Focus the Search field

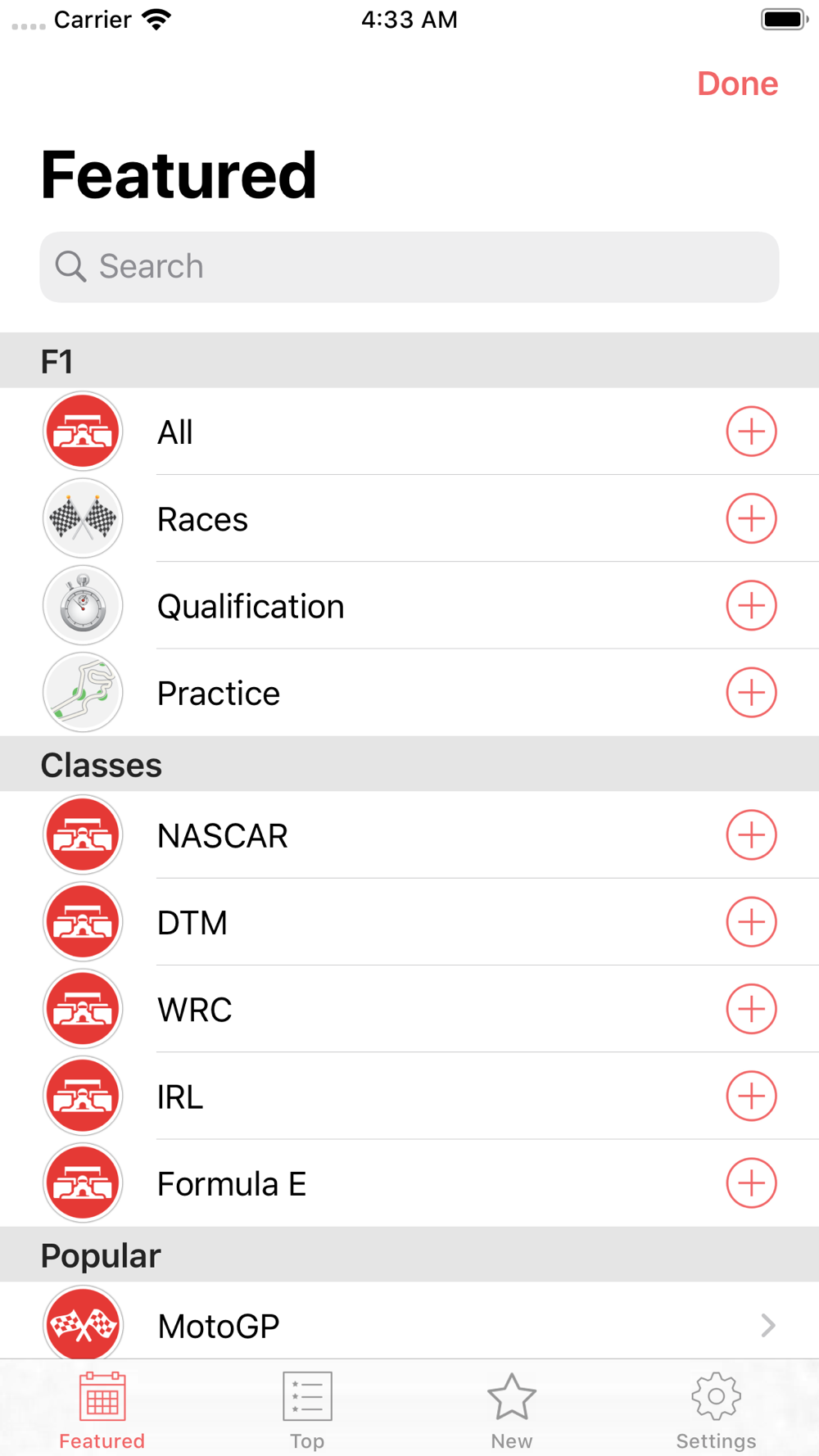point(409,267)
